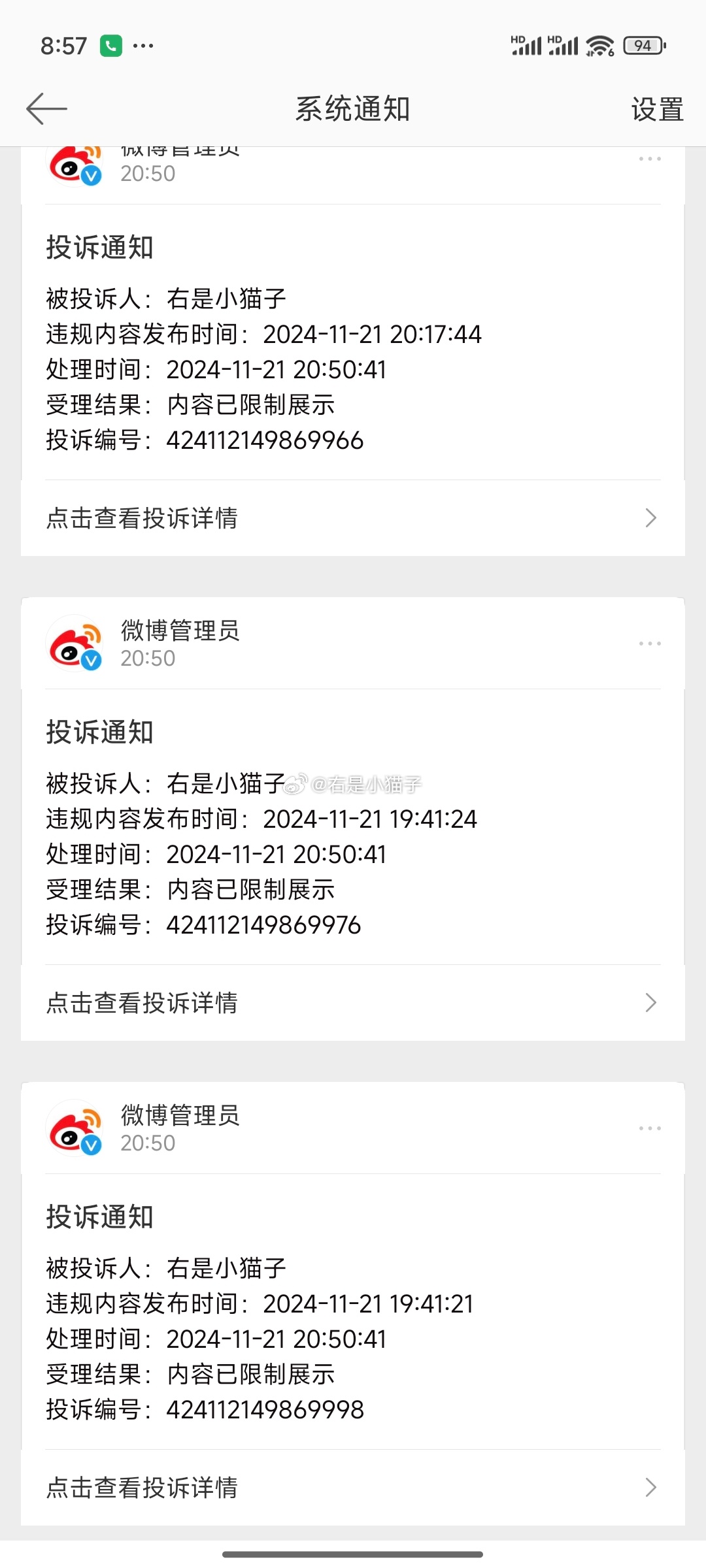View complaint details for number 424112149869976
Image resolution: width=706 pixels, height=1568 pixels.
pyautogui.click(x=353, y=1003)
